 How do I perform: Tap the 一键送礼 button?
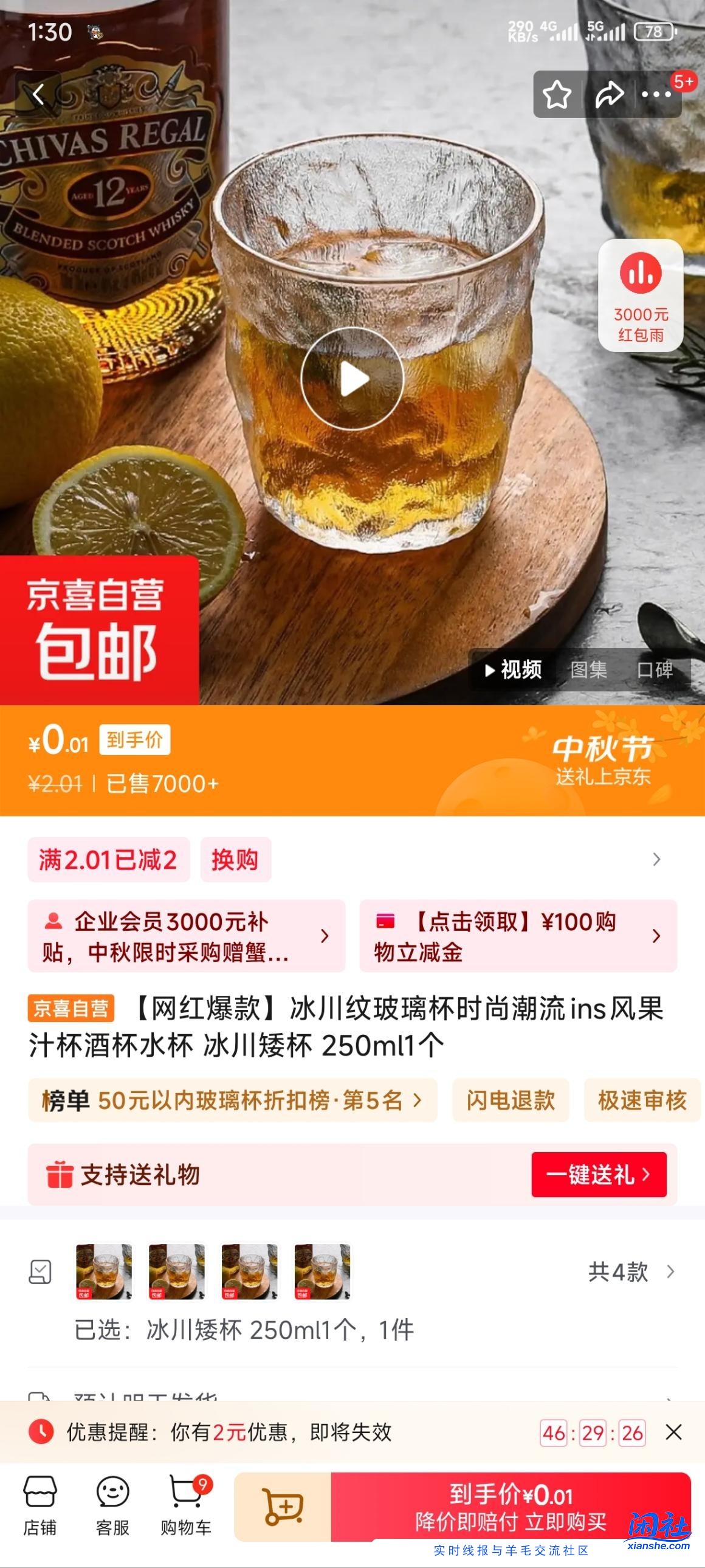click(x=599, y=1174)
